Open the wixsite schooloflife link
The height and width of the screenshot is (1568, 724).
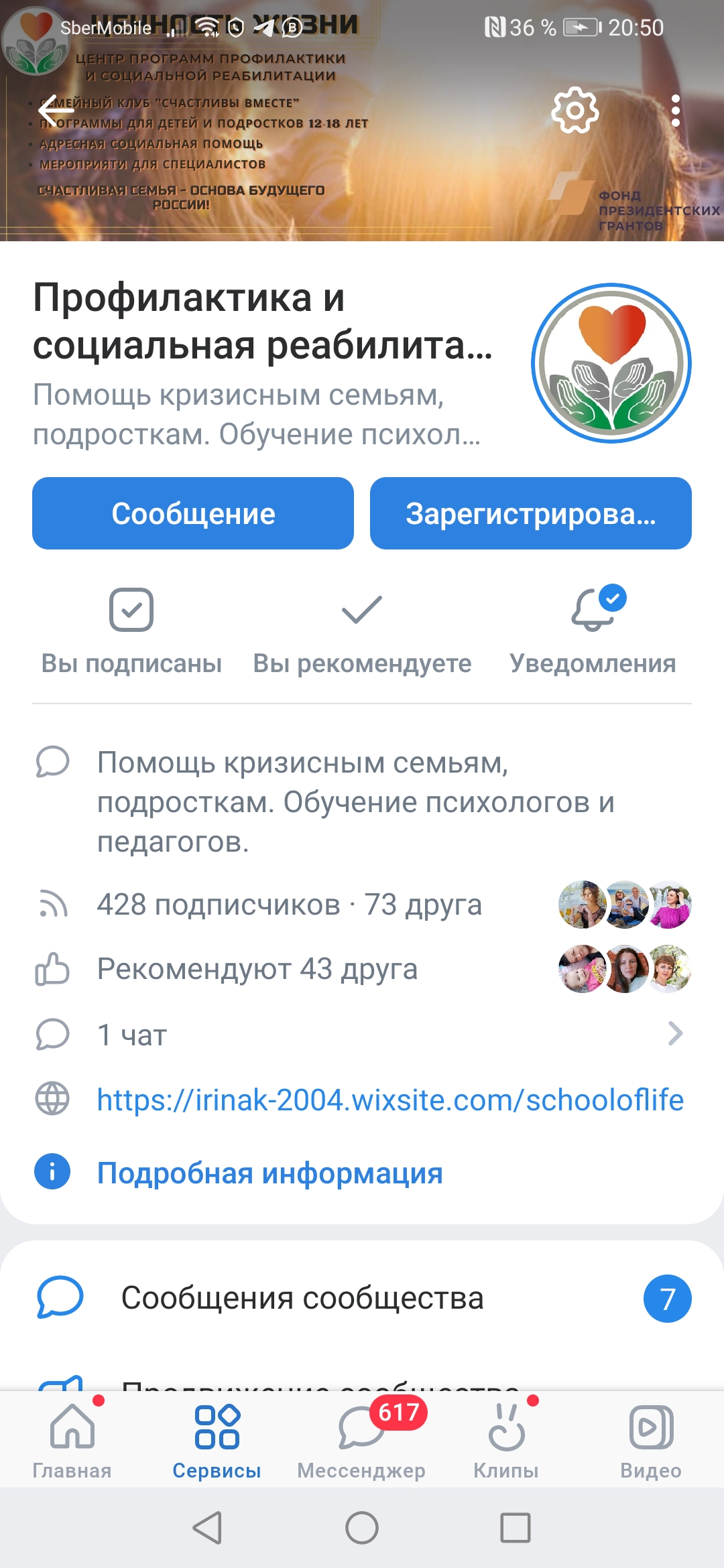390,1100
